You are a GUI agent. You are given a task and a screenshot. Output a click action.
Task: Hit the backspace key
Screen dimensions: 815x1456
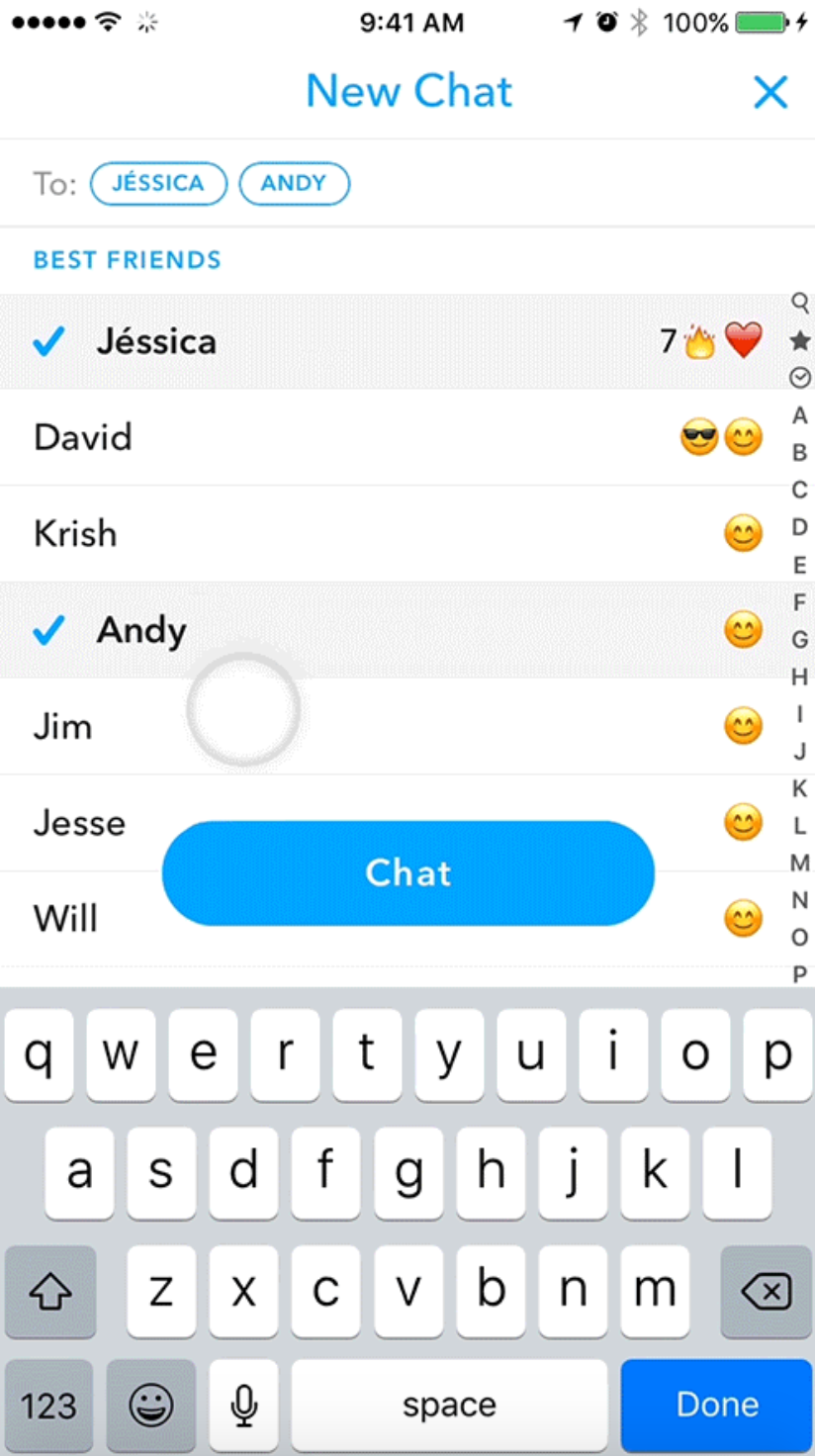point(767,1291)
